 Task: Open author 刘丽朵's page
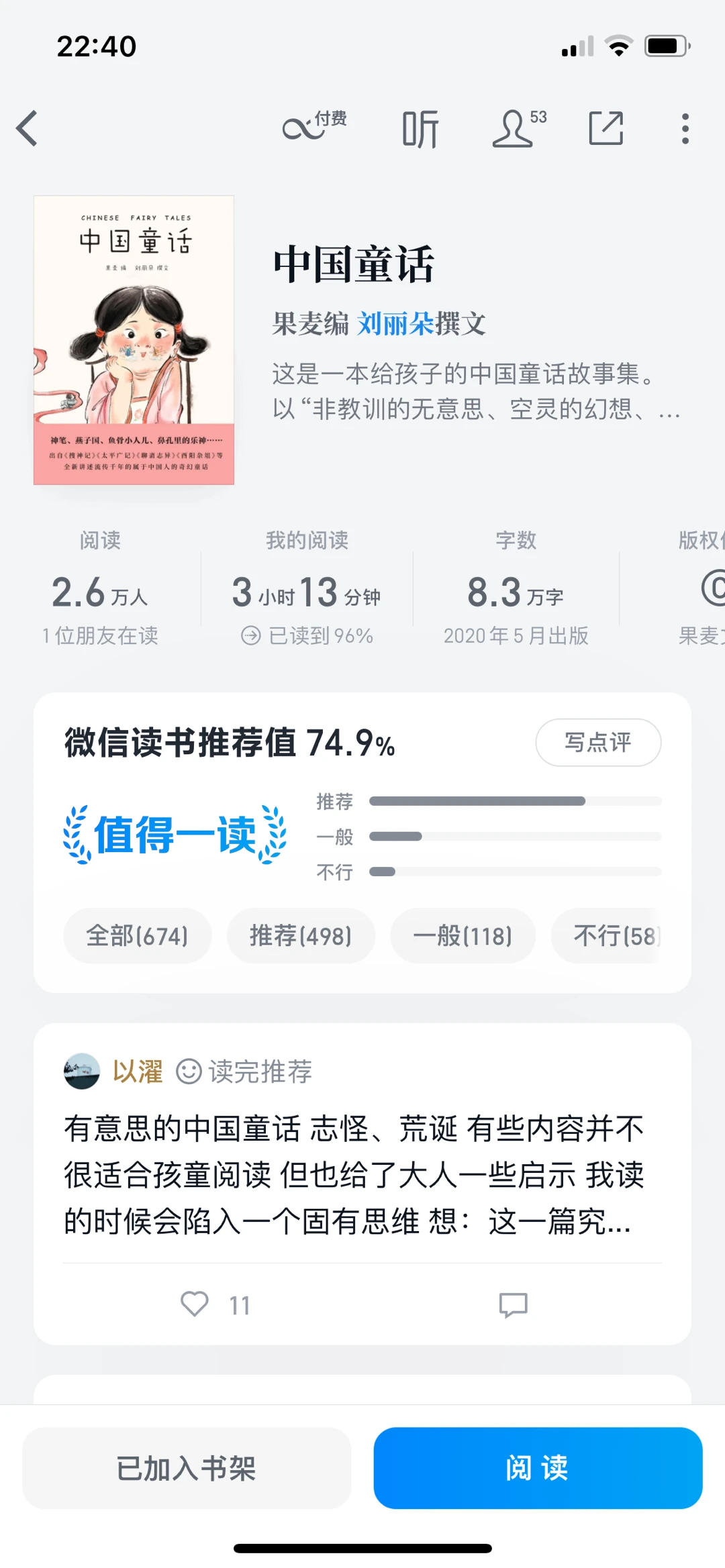[395, 324]
